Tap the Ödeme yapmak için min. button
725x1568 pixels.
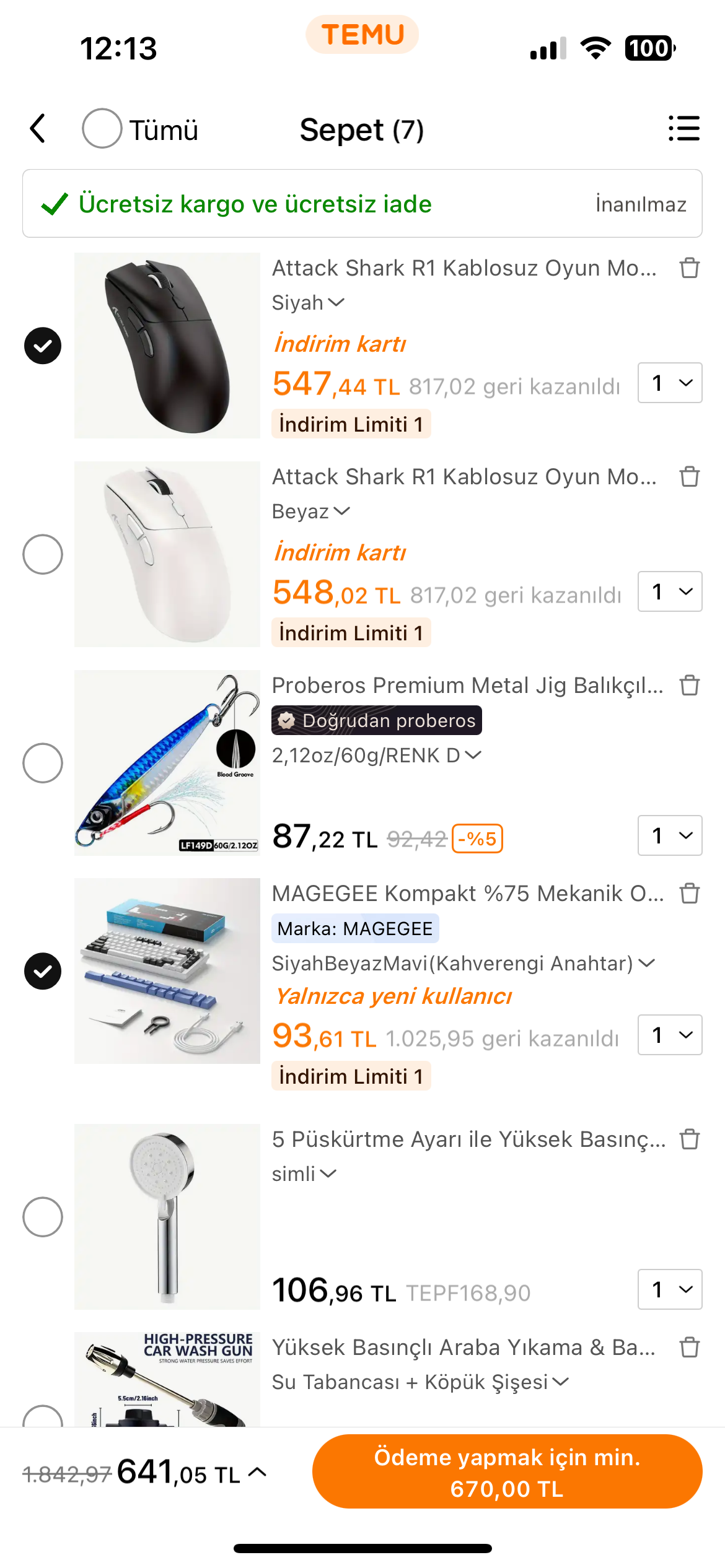tap(507, 1471)
